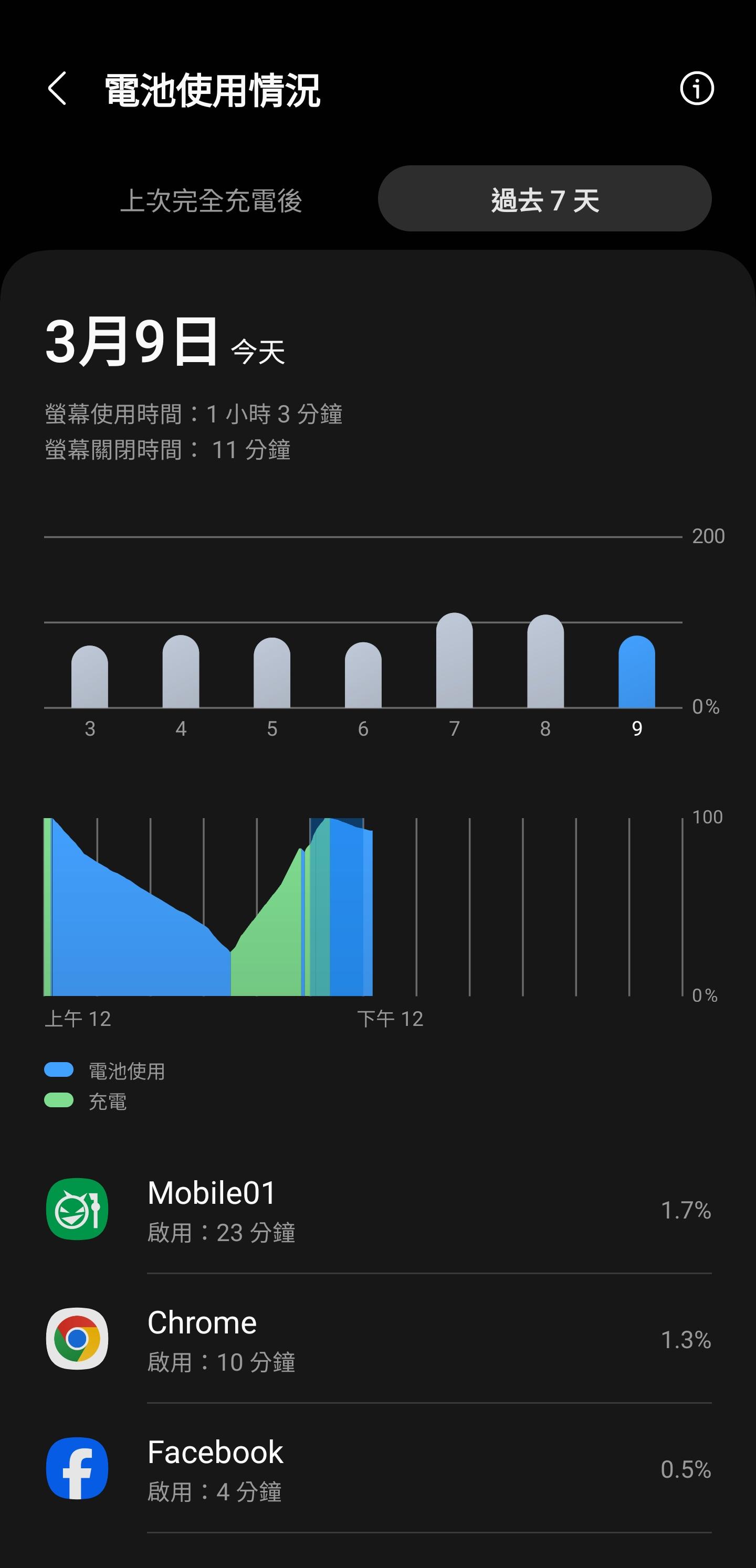
Task: Switch to 上次完全充電後 tab
Action: [211, 199]
